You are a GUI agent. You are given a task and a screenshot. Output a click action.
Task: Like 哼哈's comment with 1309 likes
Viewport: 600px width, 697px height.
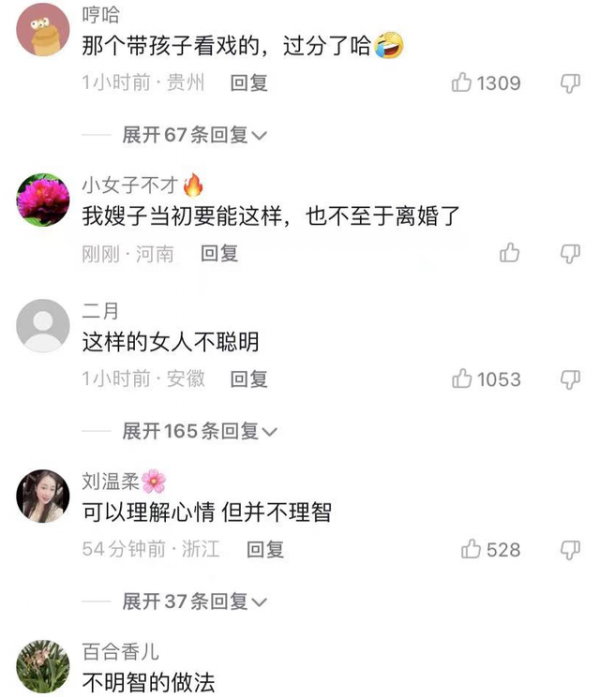point(463,83)
